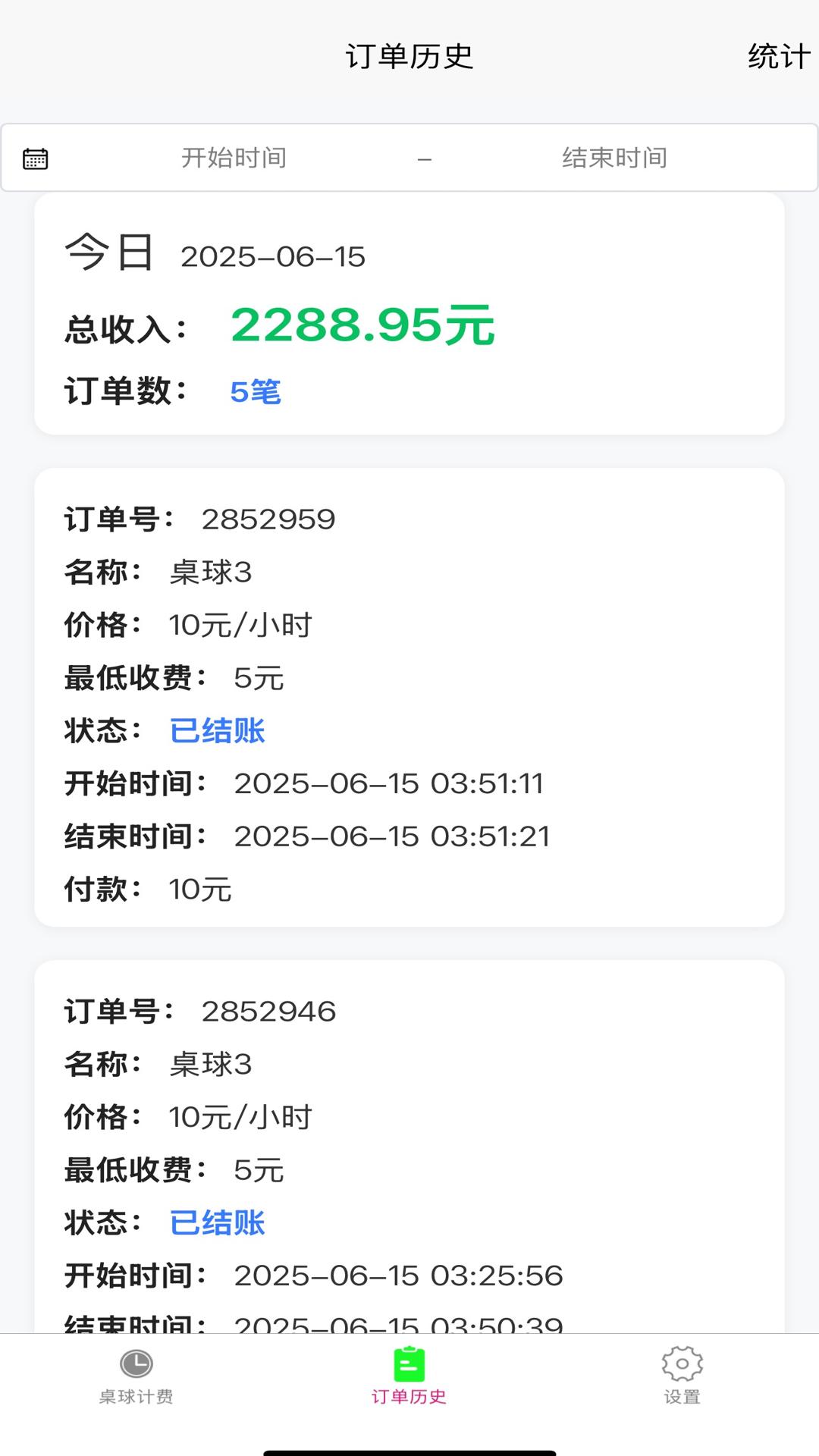819x1456 pixels.
Task: Tap the dash between time filters
Action: 425,158
